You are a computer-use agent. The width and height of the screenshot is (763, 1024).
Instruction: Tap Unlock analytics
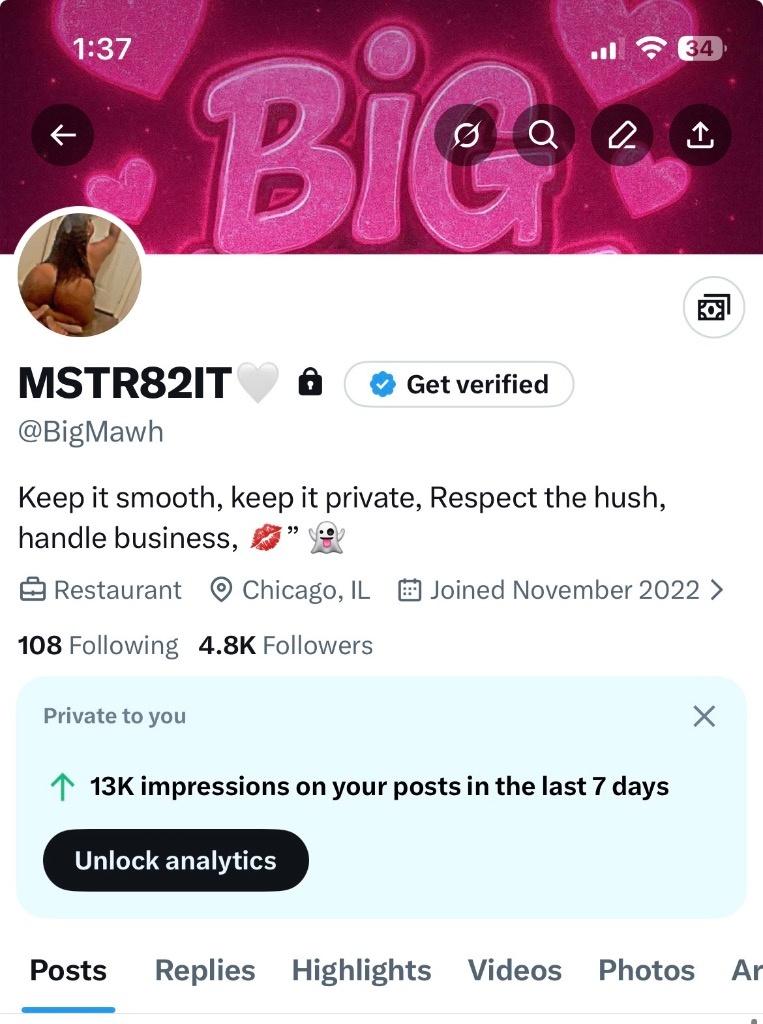click(175, 860)
